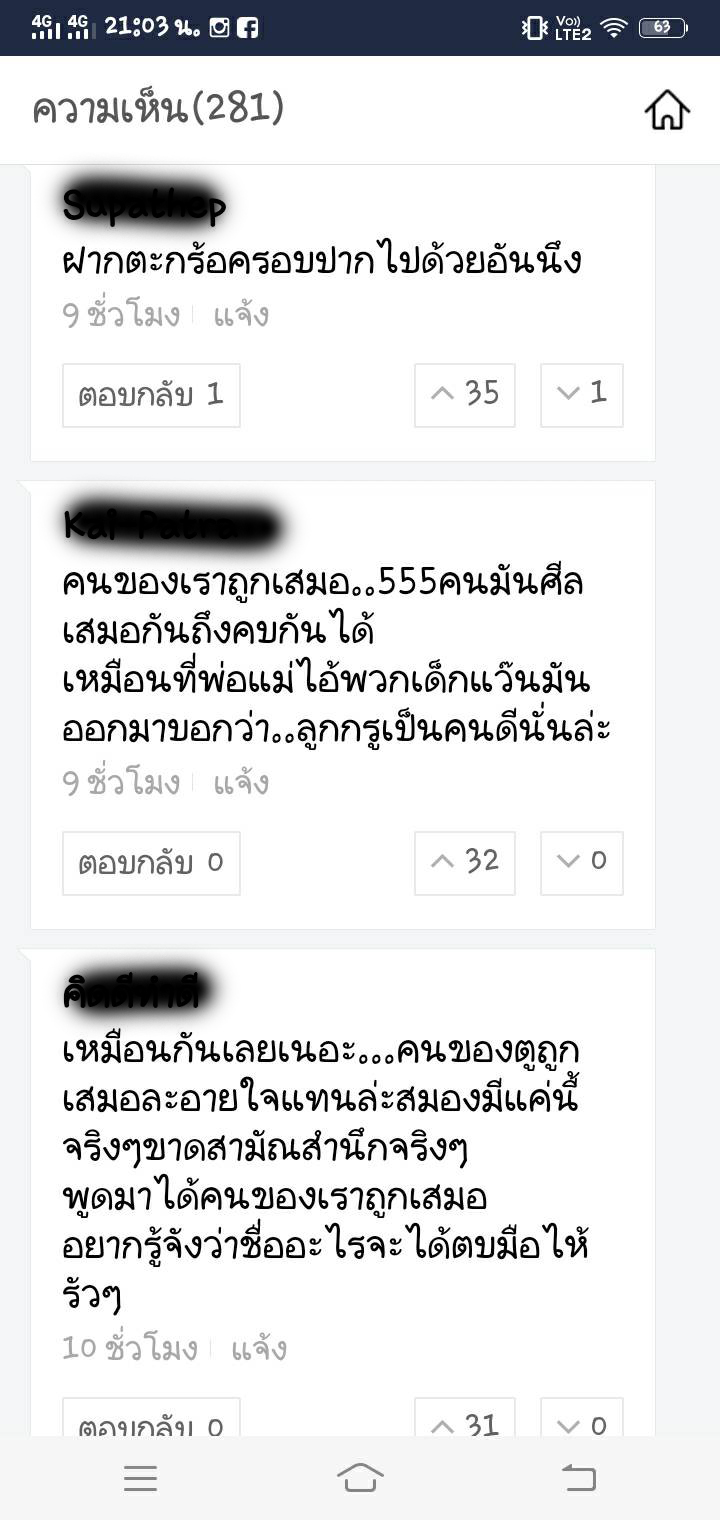Upvote the comment showing 32 upvotes
The width and height of the screenshot is (720, 1520).
pos(464,863)
